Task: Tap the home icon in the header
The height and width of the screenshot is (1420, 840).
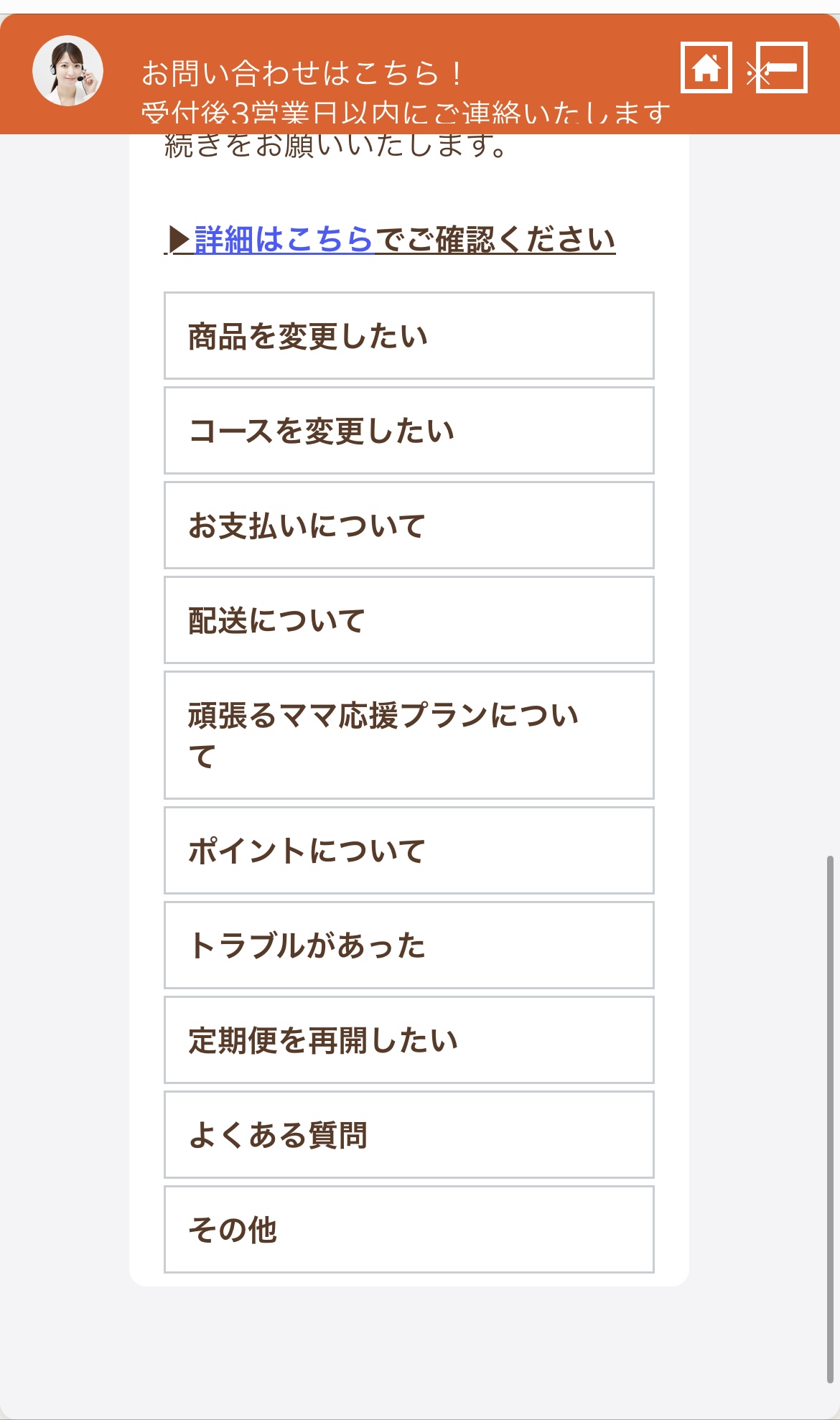Action: (706, 67)
